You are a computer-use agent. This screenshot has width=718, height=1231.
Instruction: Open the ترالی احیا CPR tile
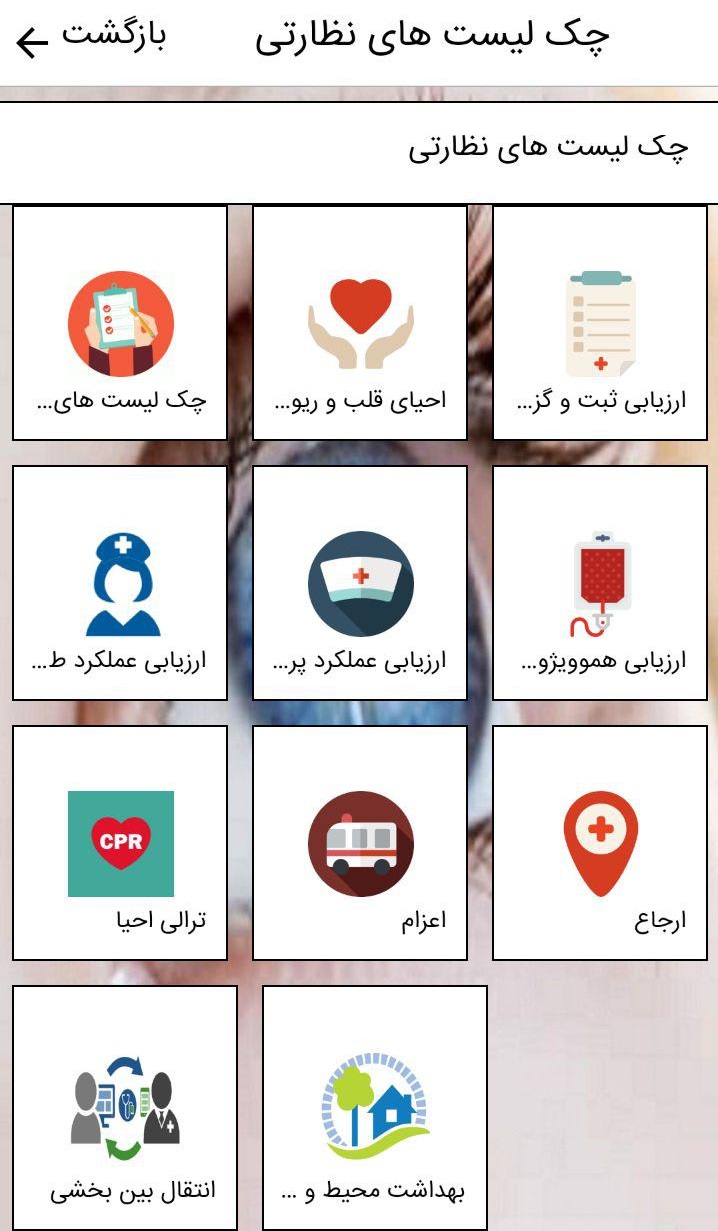(x=120, y=843)
